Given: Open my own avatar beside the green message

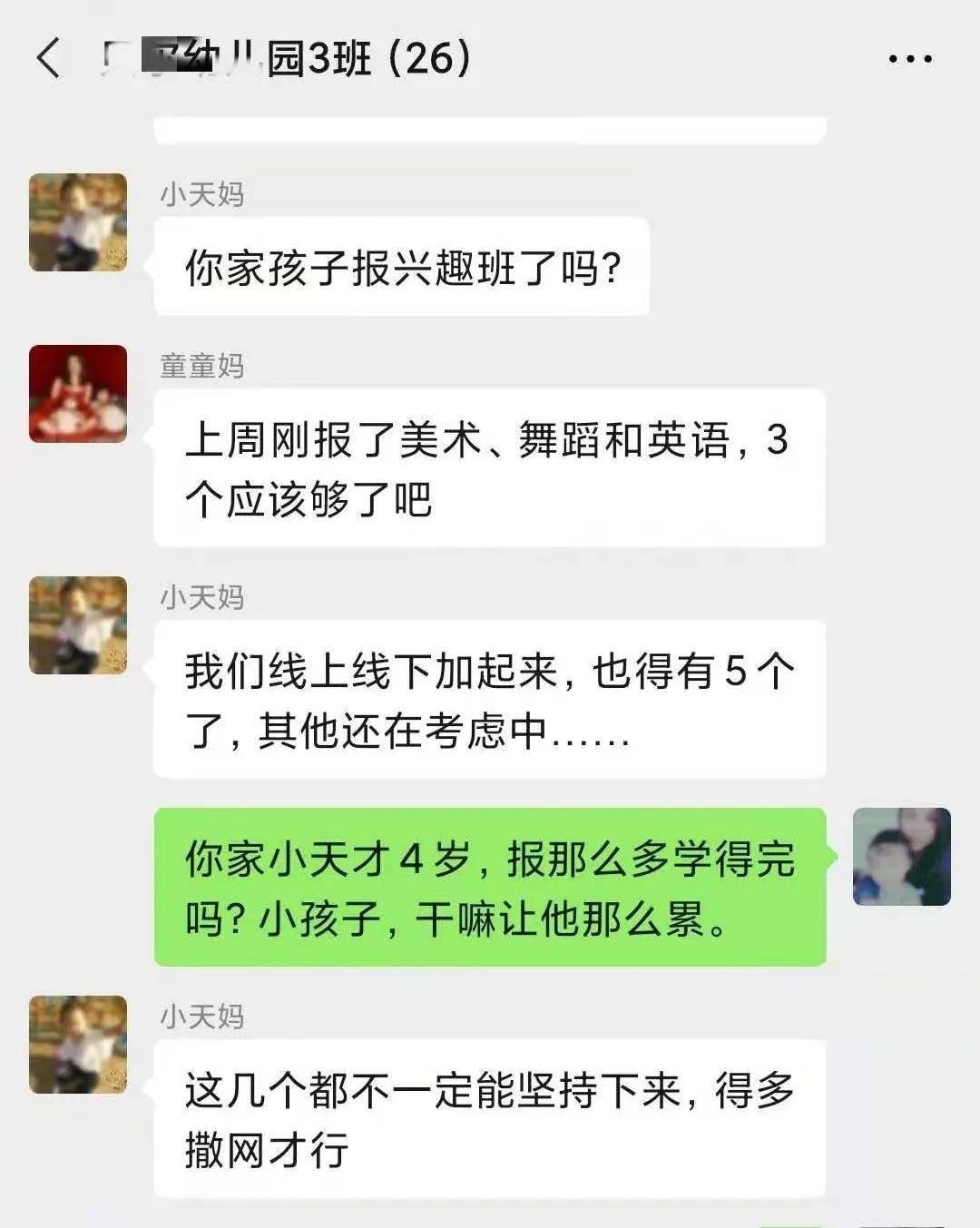Looking at the screenshot, I should tap(901, 857).
